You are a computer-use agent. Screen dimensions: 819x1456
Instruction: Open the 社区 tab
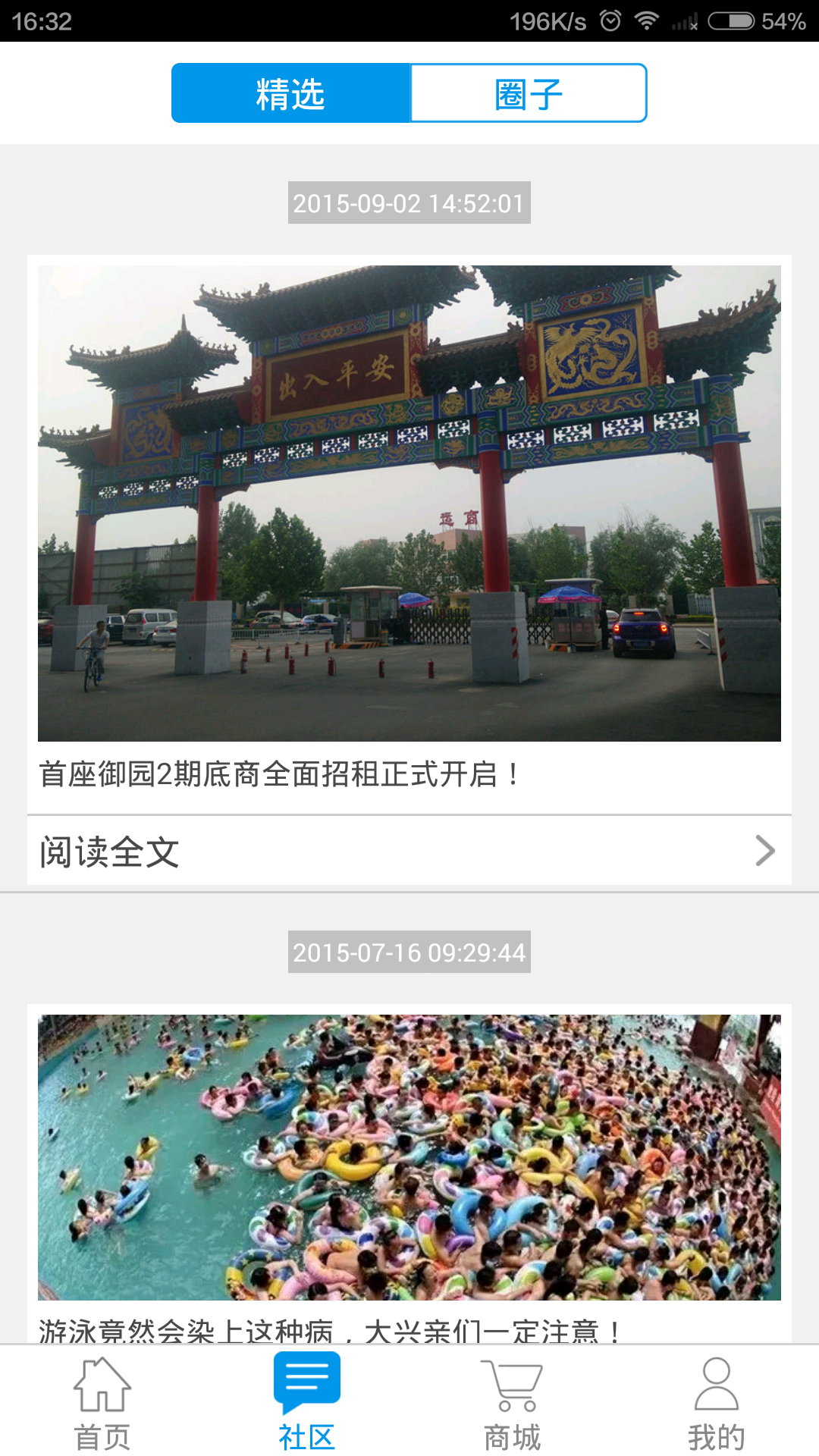point(307,1403)
